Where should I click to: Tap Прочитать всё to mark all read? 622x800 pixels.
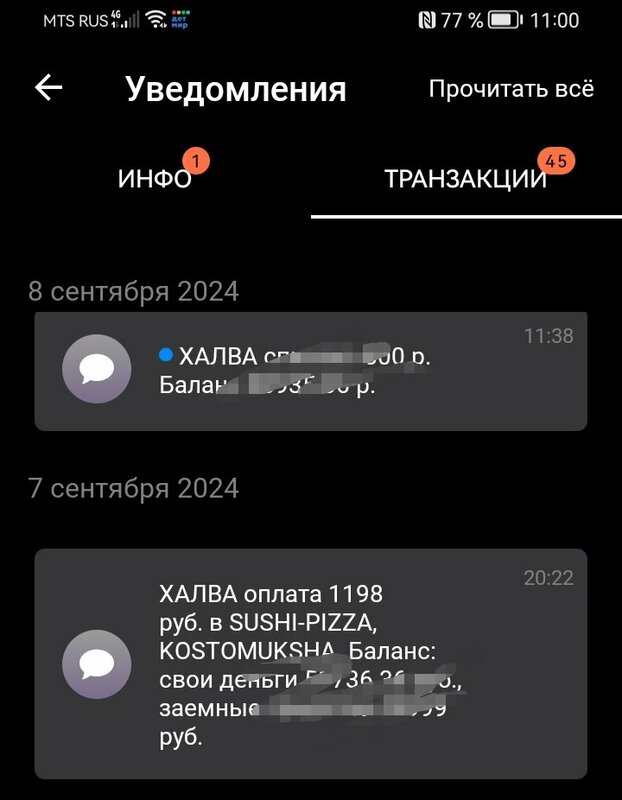click(x=511, y=88)
